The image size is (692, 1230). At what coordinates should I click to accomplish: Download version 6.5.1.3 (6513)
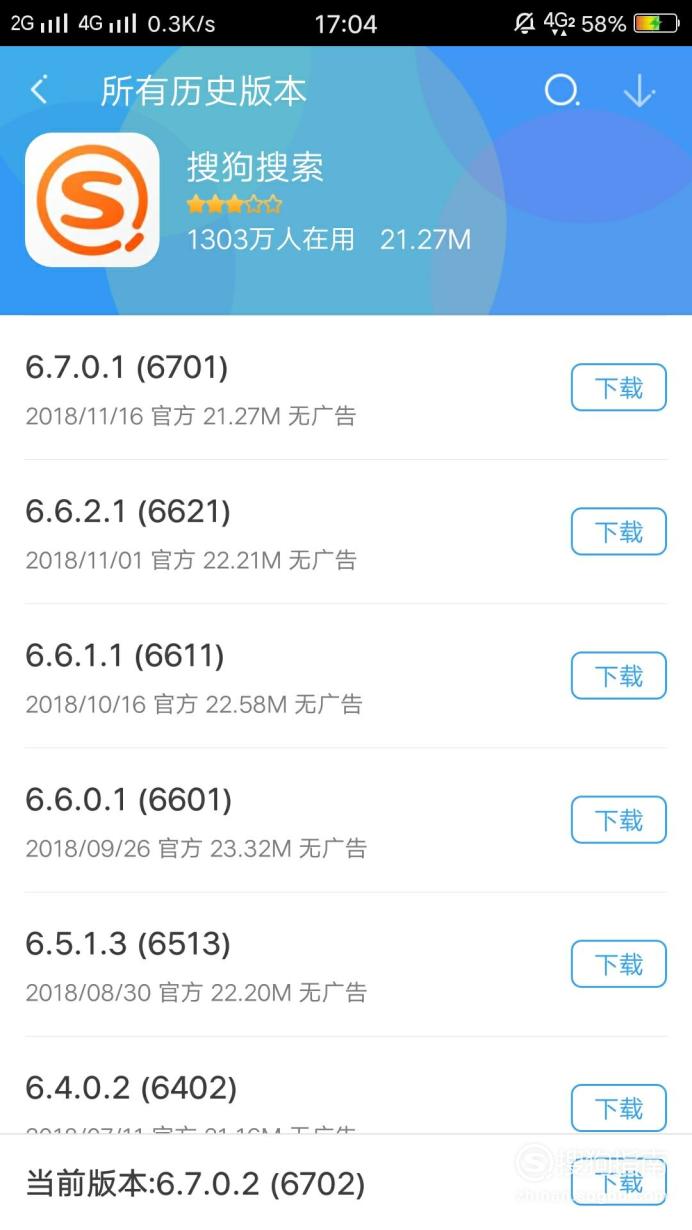[619, 964]
